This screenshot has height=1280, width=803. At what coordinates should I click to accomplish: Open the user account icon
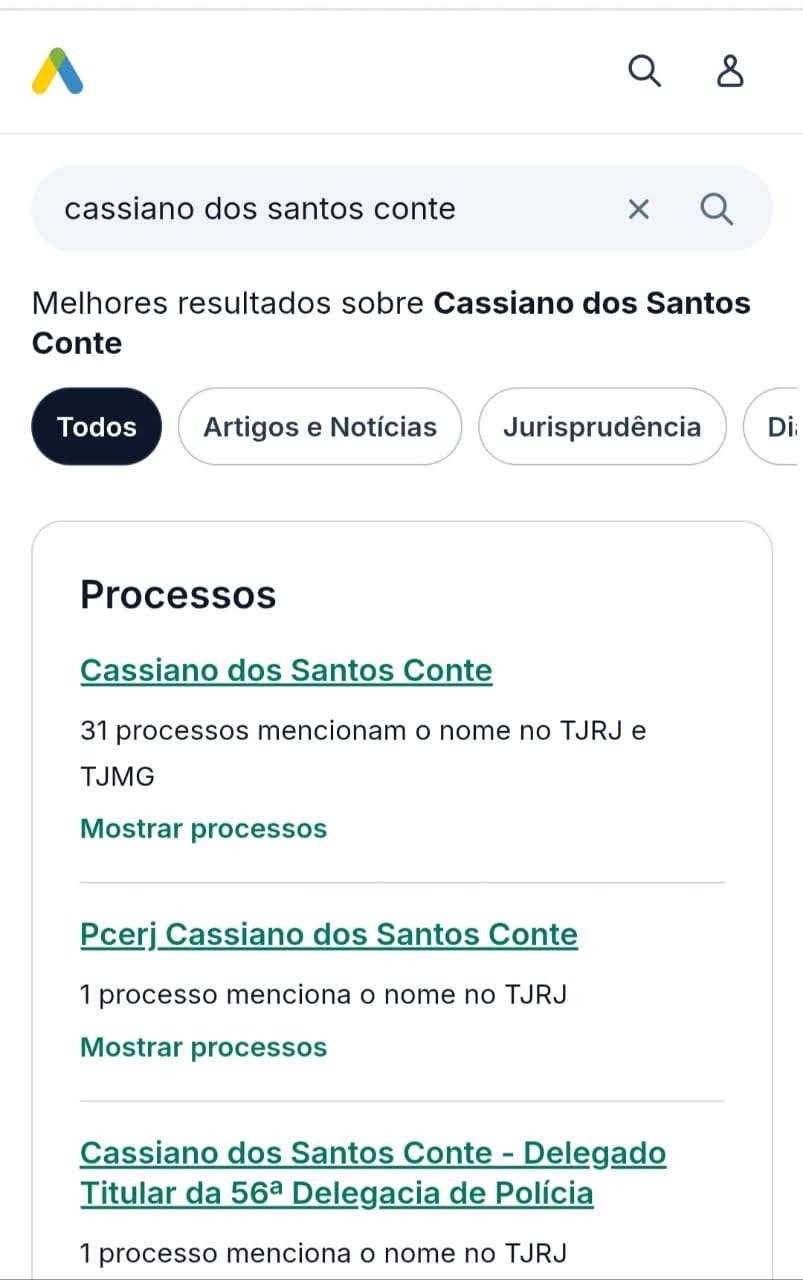click(x=731, y=71)
